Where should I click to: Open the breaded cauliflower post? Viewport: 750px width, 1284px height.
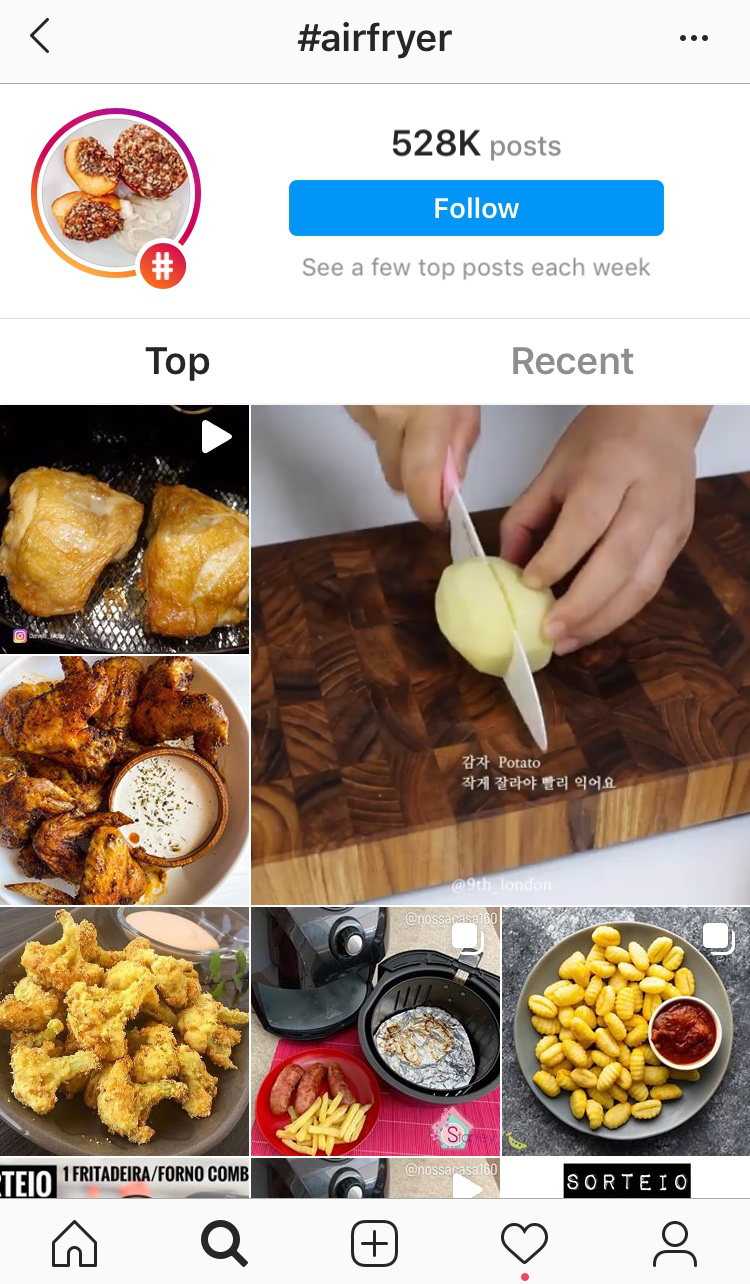[x=124, y=1031]
